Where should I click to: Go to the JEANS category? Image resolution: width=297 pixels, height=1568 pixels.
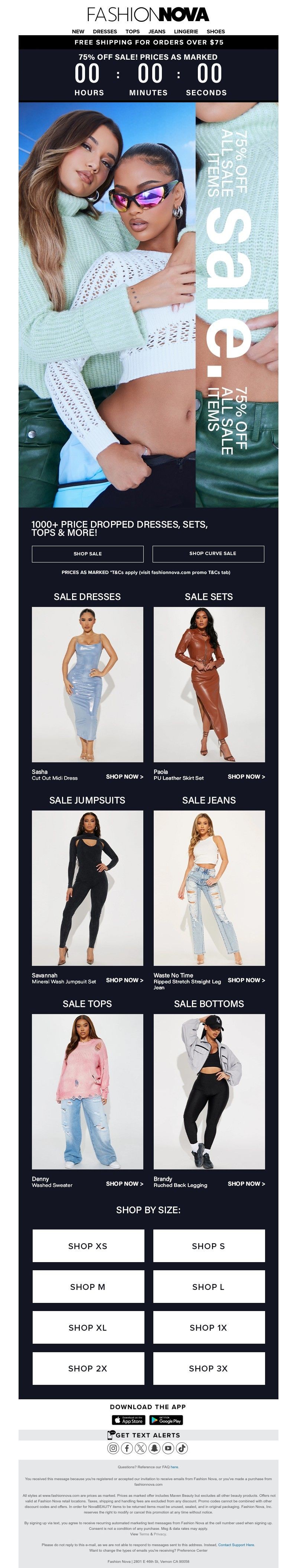click(157, 31)
